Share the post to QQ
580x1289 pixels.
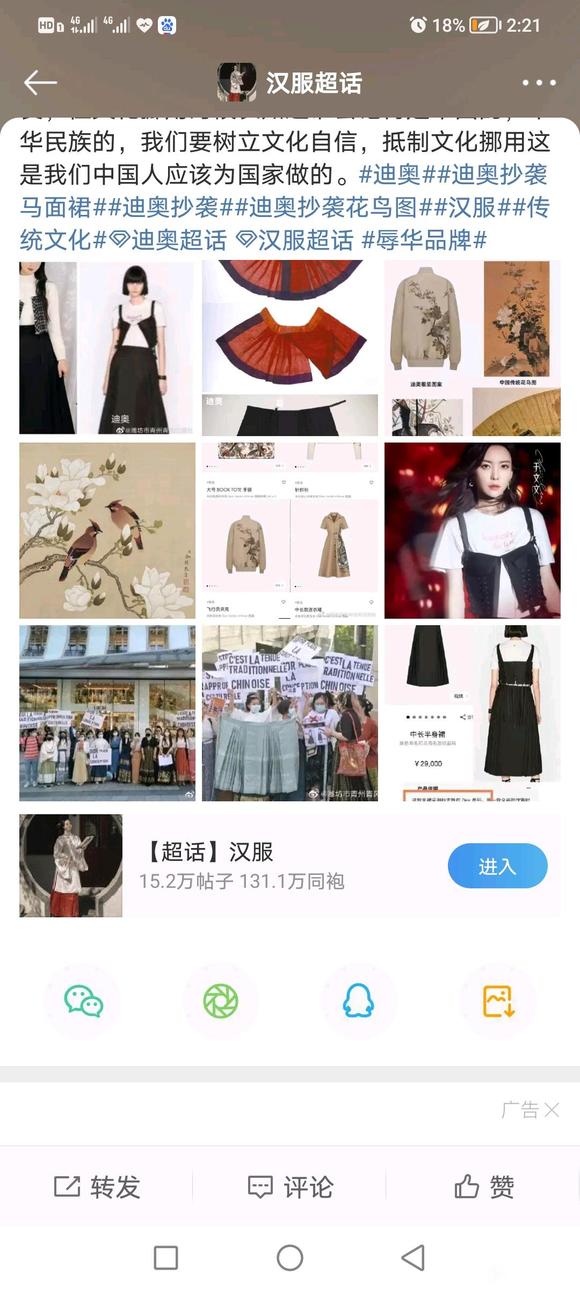click(358, 1000)
